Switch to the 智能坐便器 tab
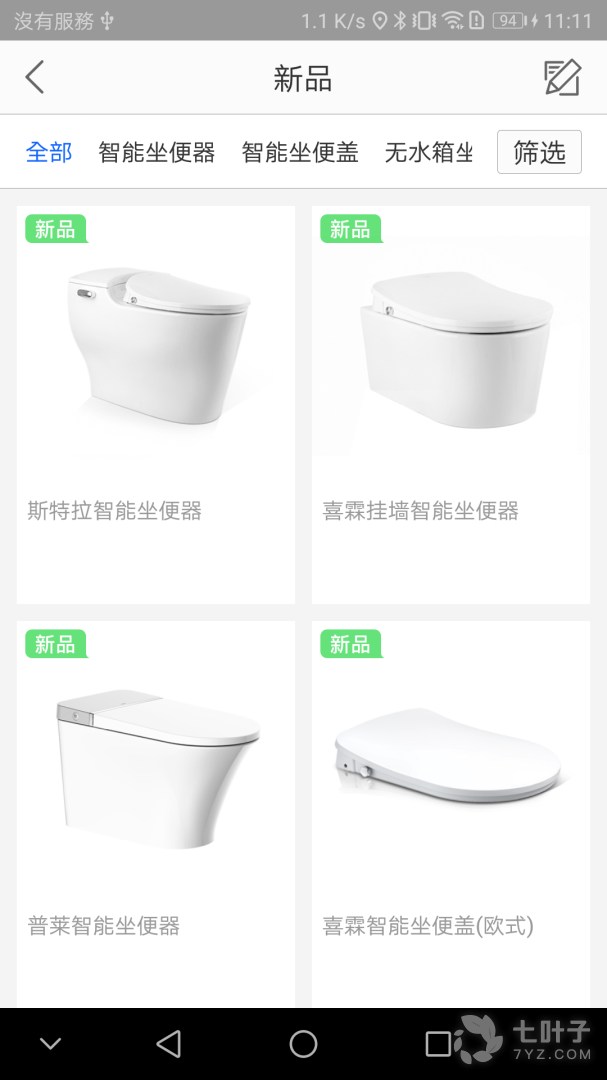This screenshot has height=1080, width=607. (x=157, y=153)
